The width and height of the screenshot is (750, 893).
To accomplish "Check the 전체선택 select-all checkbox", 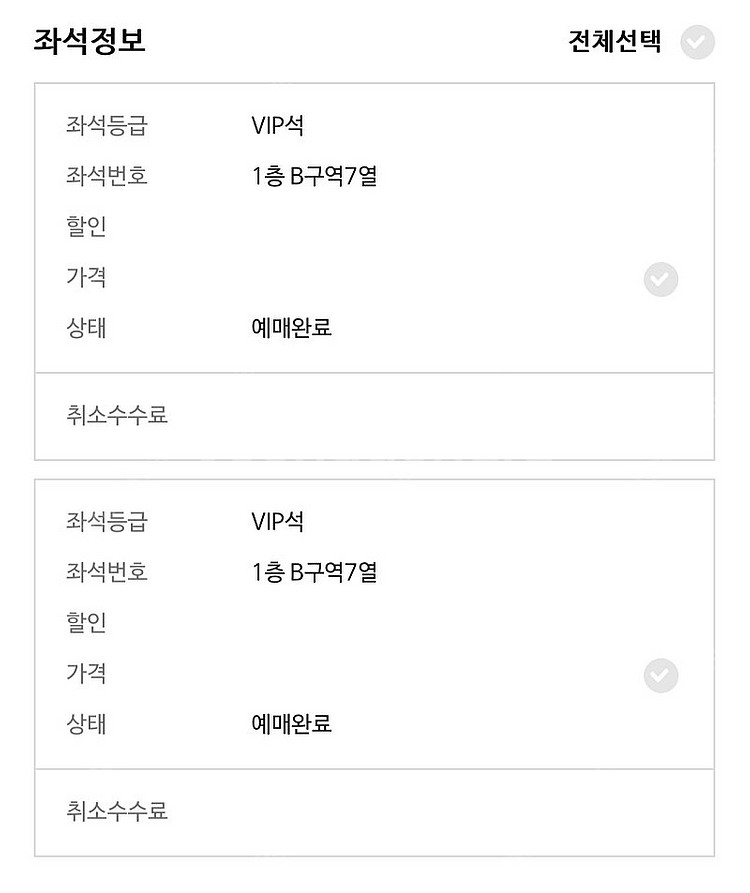I will pyautogui.click(x=697, y=43).
